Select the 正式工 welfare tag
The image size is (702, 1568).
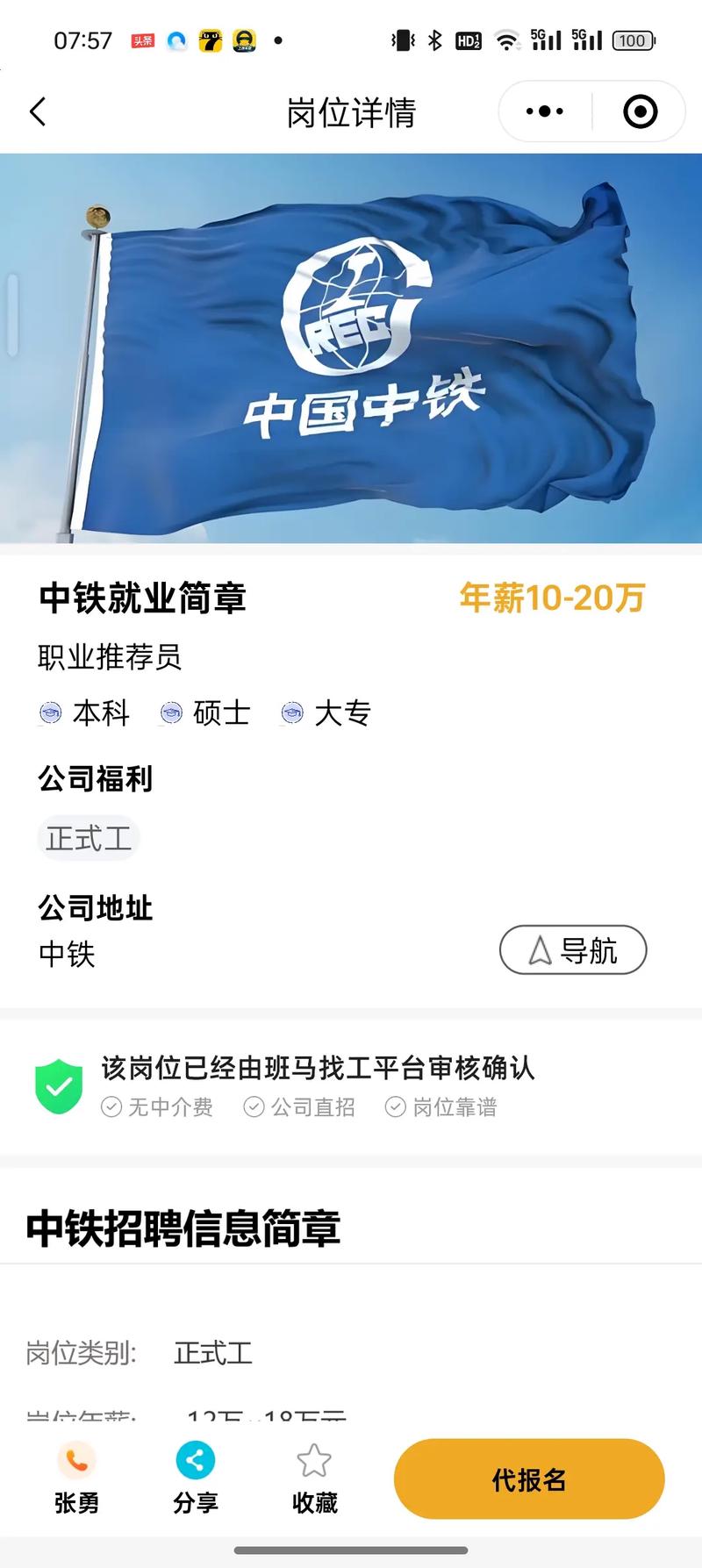tap(88, 837)
